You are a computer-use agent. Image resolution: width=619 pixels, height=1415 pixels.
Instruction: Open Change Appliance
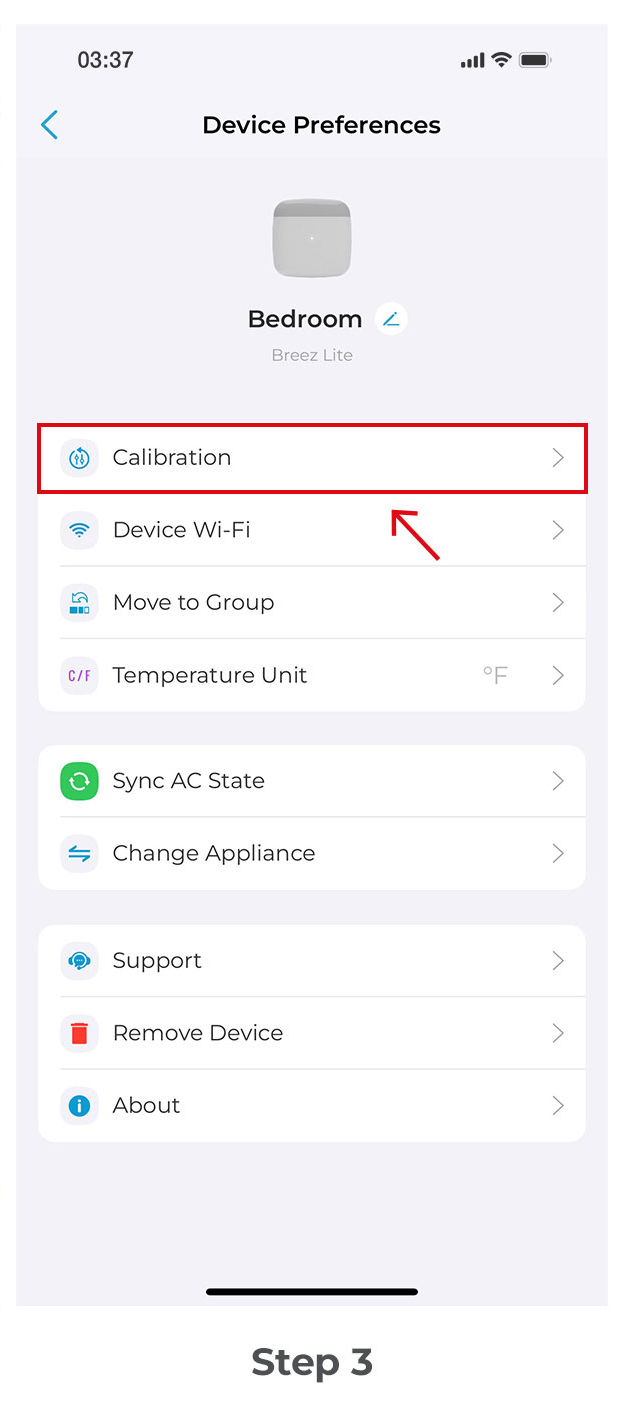coord(312,854)
